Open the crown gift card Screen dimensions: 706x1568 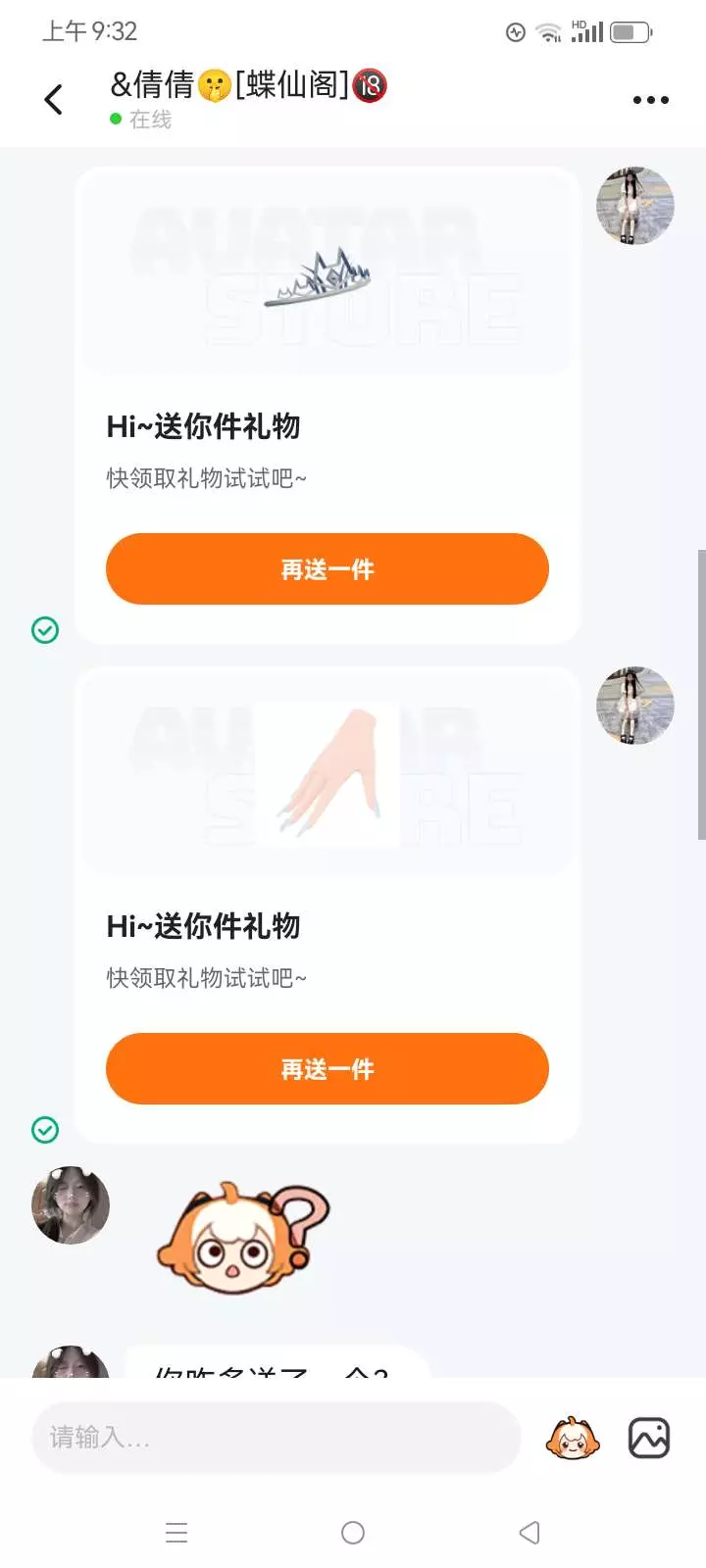click(x=327, y=405)
